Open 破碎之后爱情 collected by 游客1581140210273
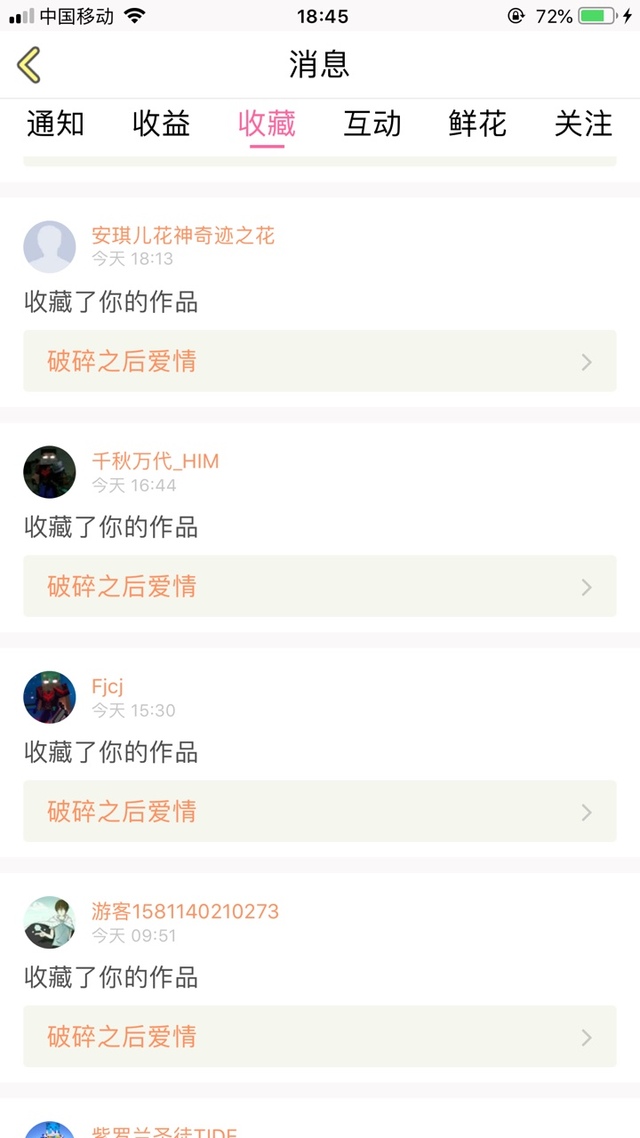 [320, 1036]
